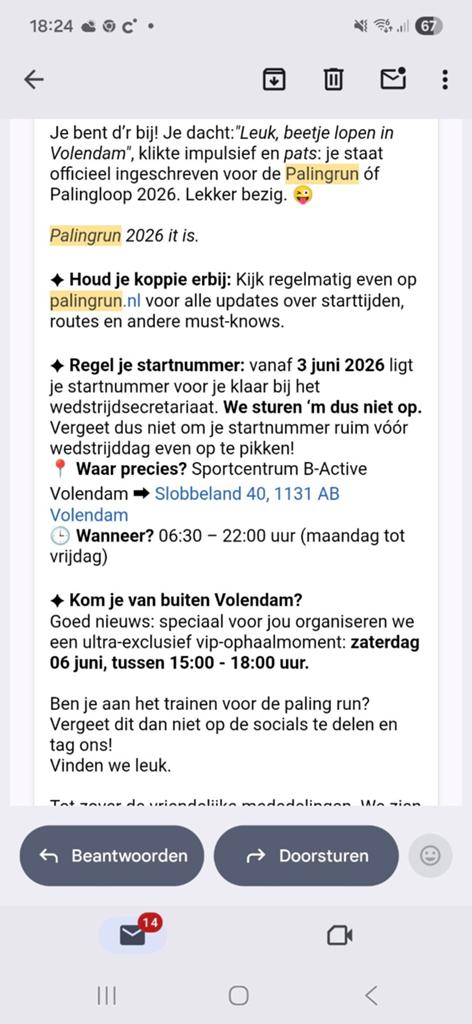
Task: Open the three-dot overflow menu
Action: (x=445, y=80)
